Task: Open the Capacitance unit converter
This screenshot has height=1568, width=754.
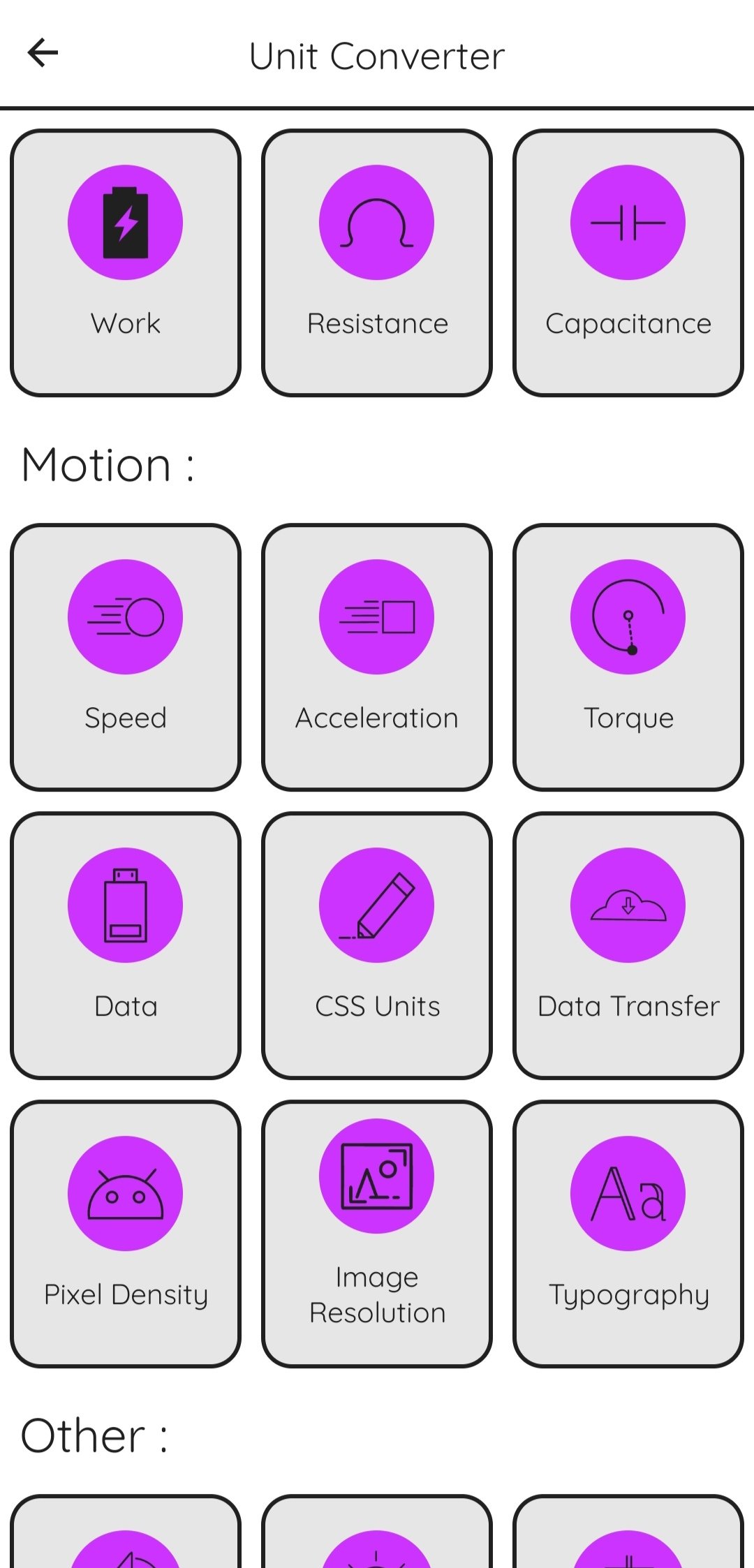Action: (x=628, y=262)
